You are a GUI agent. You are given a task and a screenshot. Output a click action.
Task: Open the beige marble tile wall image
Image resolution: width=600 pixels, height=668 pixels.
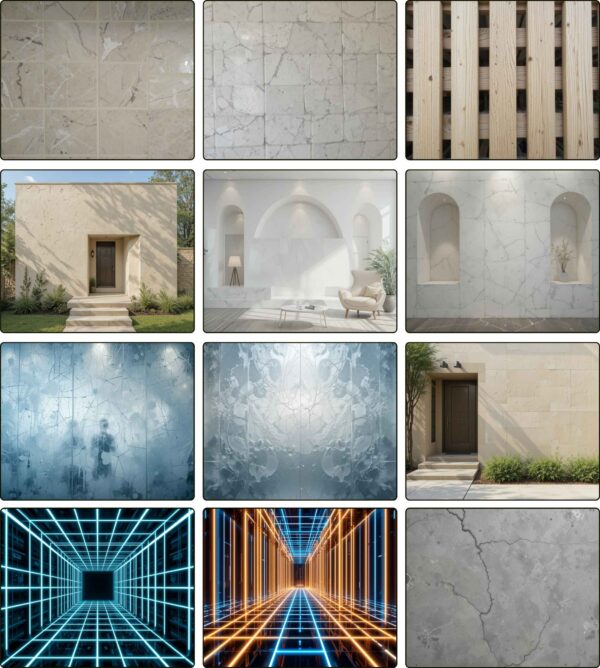click(x=98, y=80)
